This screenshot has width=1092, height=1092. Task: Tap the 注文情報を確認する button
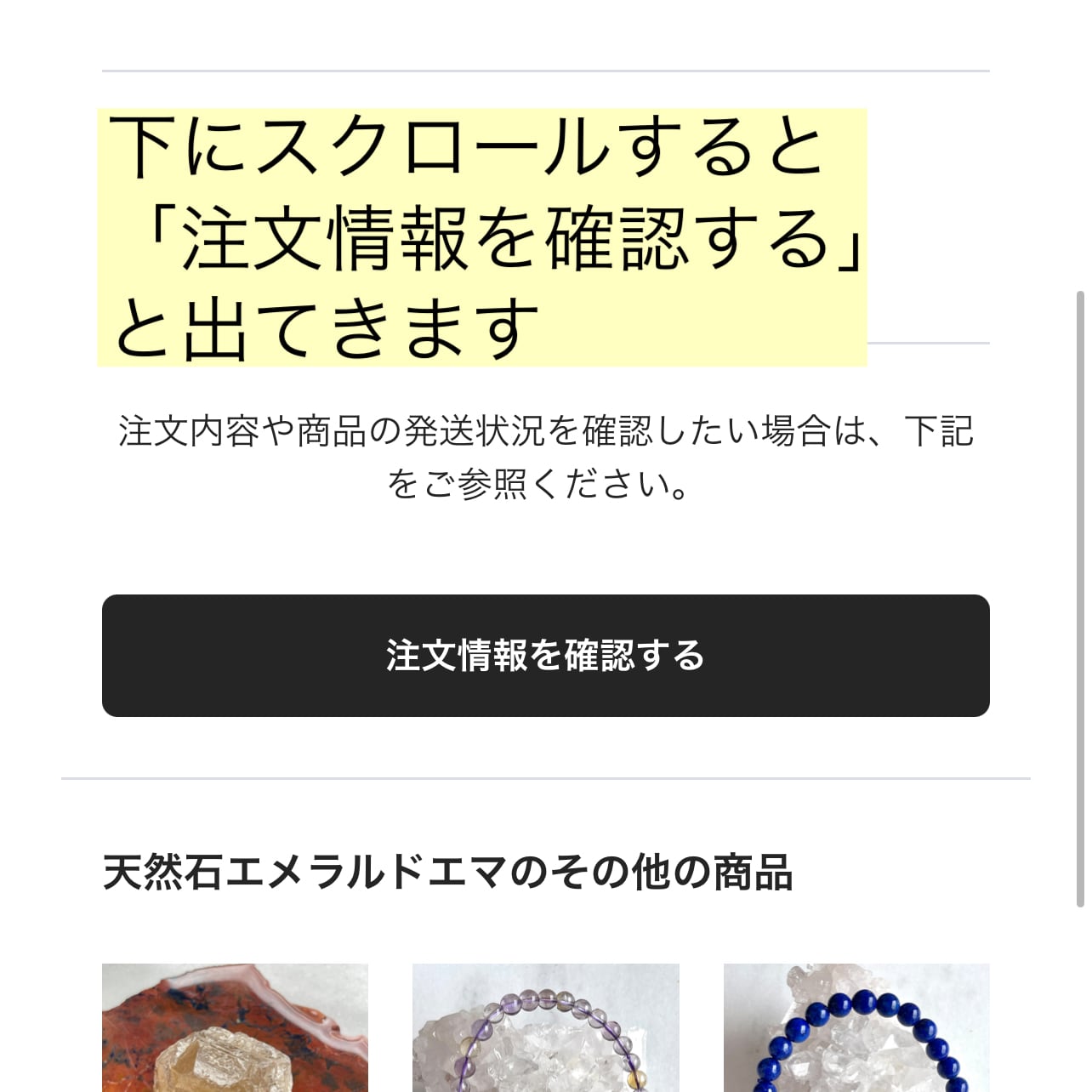[x=545, y=656]
